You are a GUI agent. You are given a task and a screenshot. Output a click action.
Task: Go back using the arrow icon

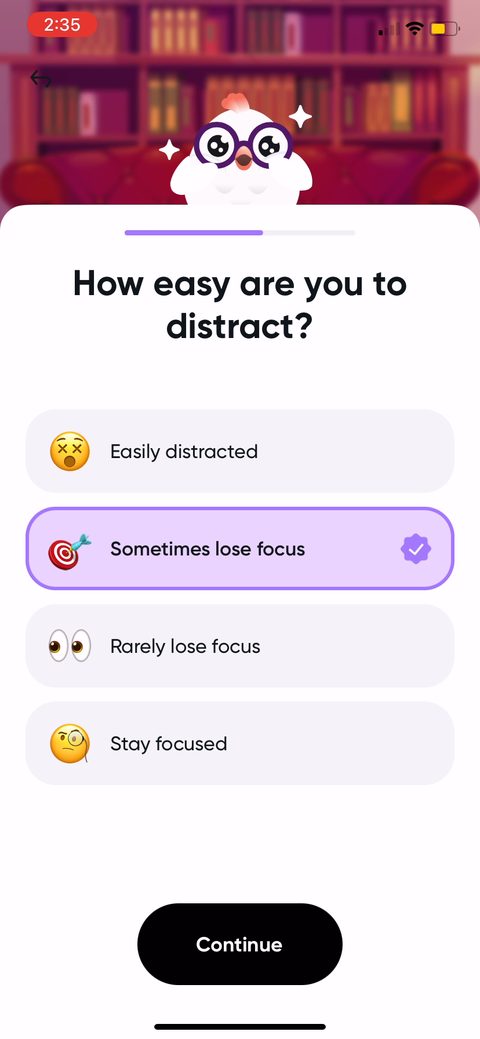41,79
